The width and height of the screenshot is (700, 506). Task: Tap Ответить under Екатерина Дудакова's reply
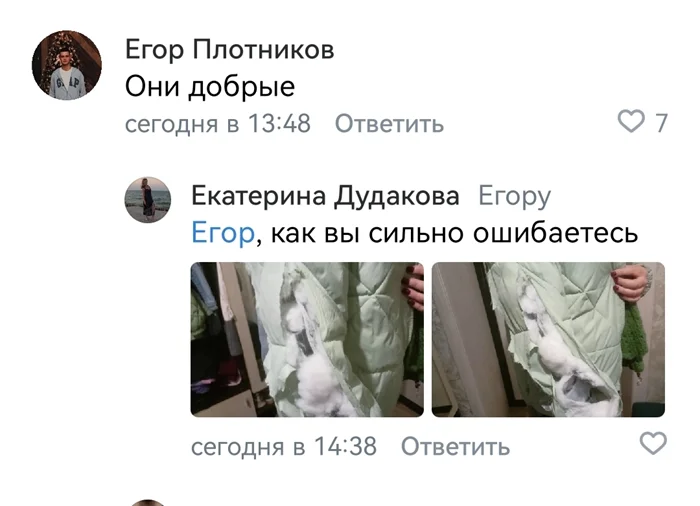tap(455, 446)
